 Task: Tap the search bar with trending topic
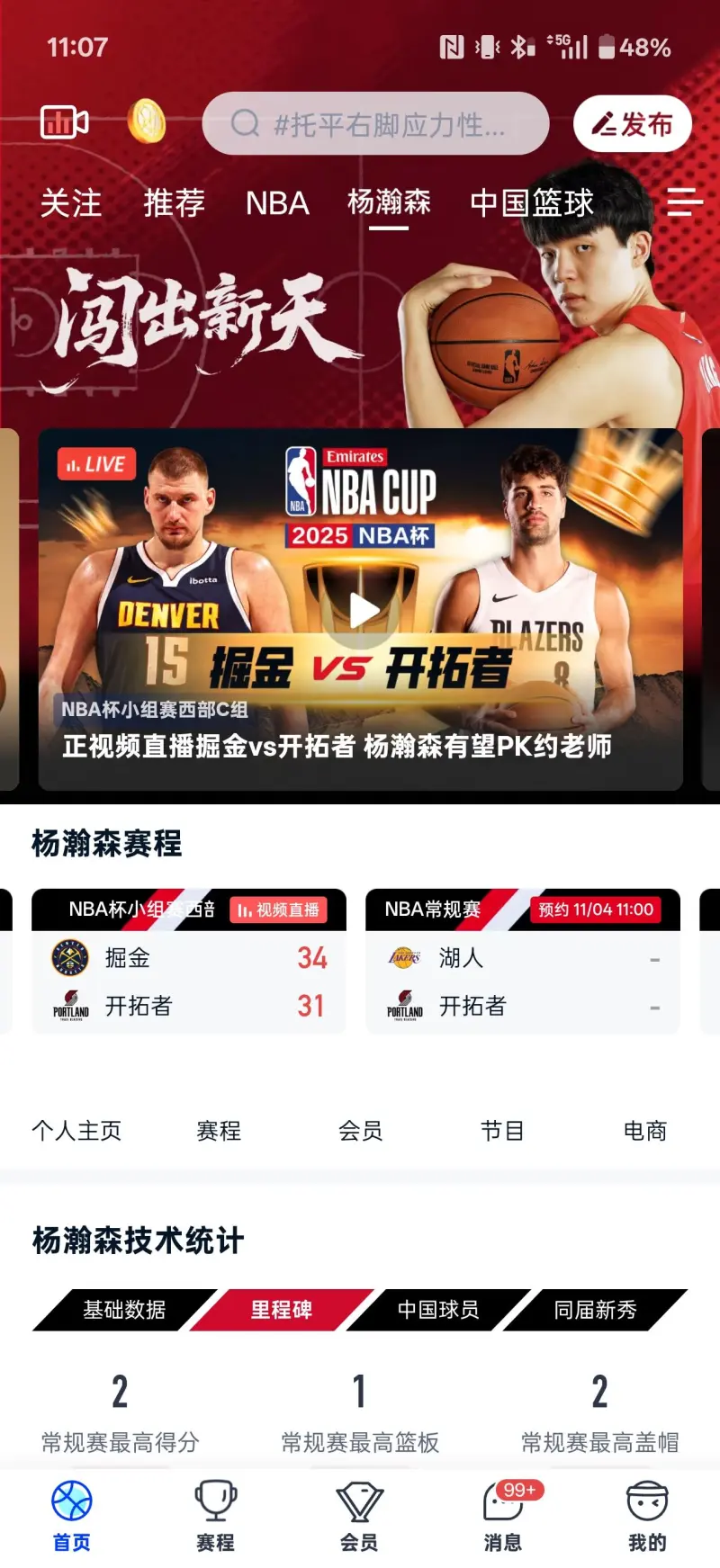(x=375, y=124)
